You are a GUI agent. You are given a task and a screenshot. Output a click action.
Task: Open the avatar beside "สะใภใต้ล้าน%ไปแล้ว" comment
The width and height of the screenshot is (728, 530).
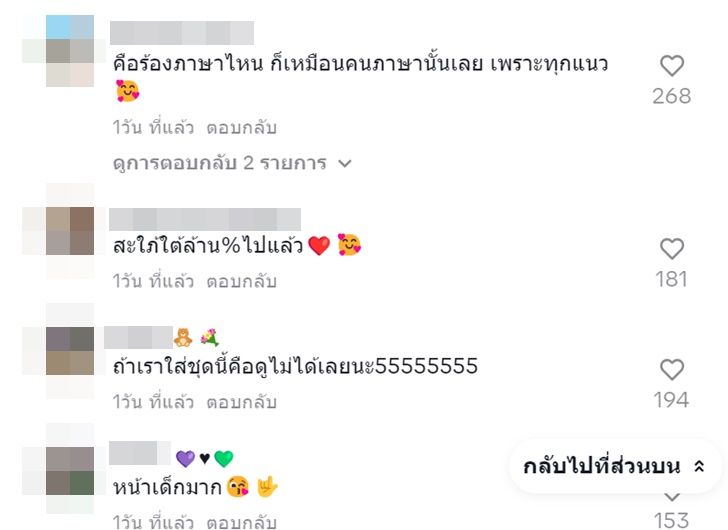tap(57, 230)
